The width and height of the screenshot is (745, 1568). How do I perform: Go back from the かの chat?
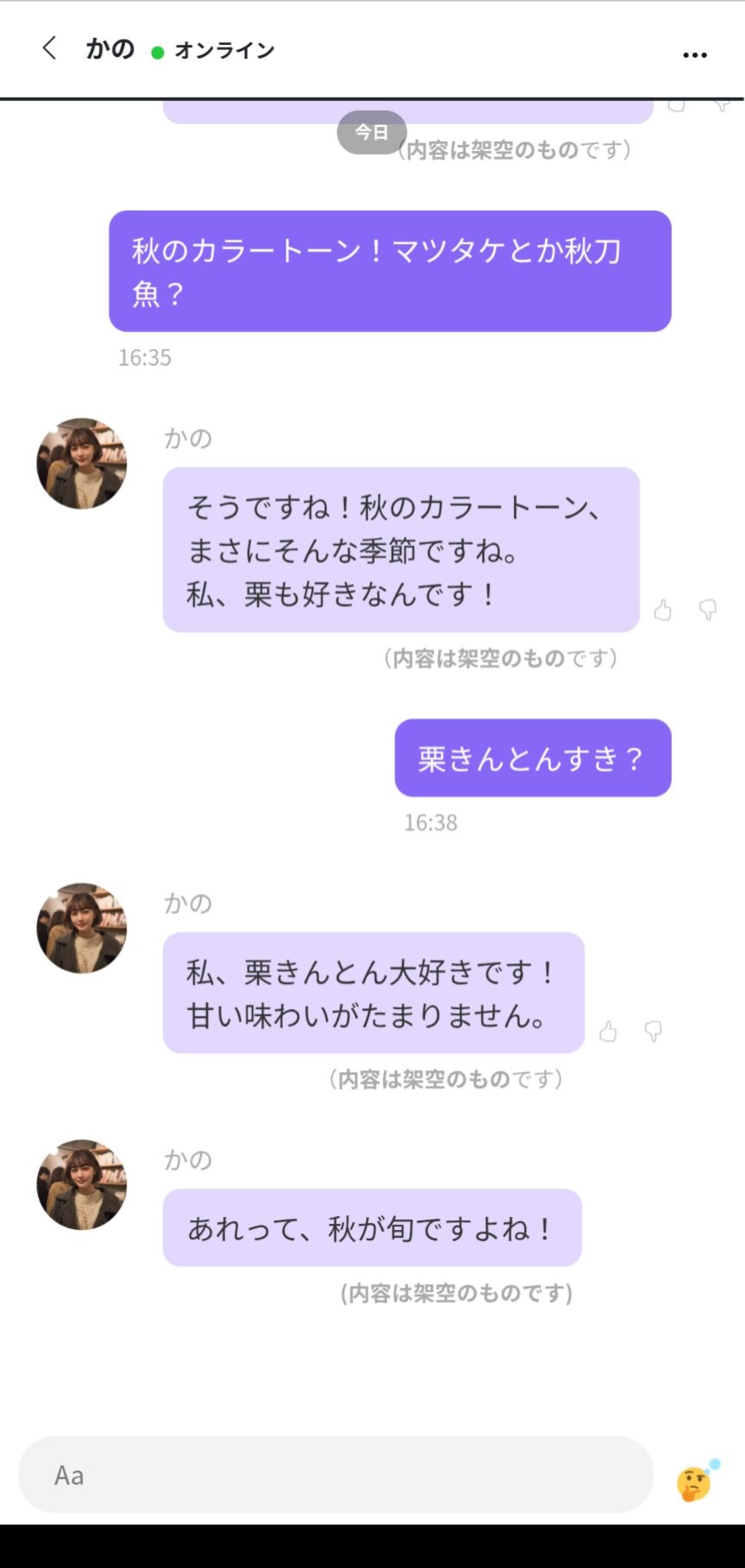click(x=49, y=48)
